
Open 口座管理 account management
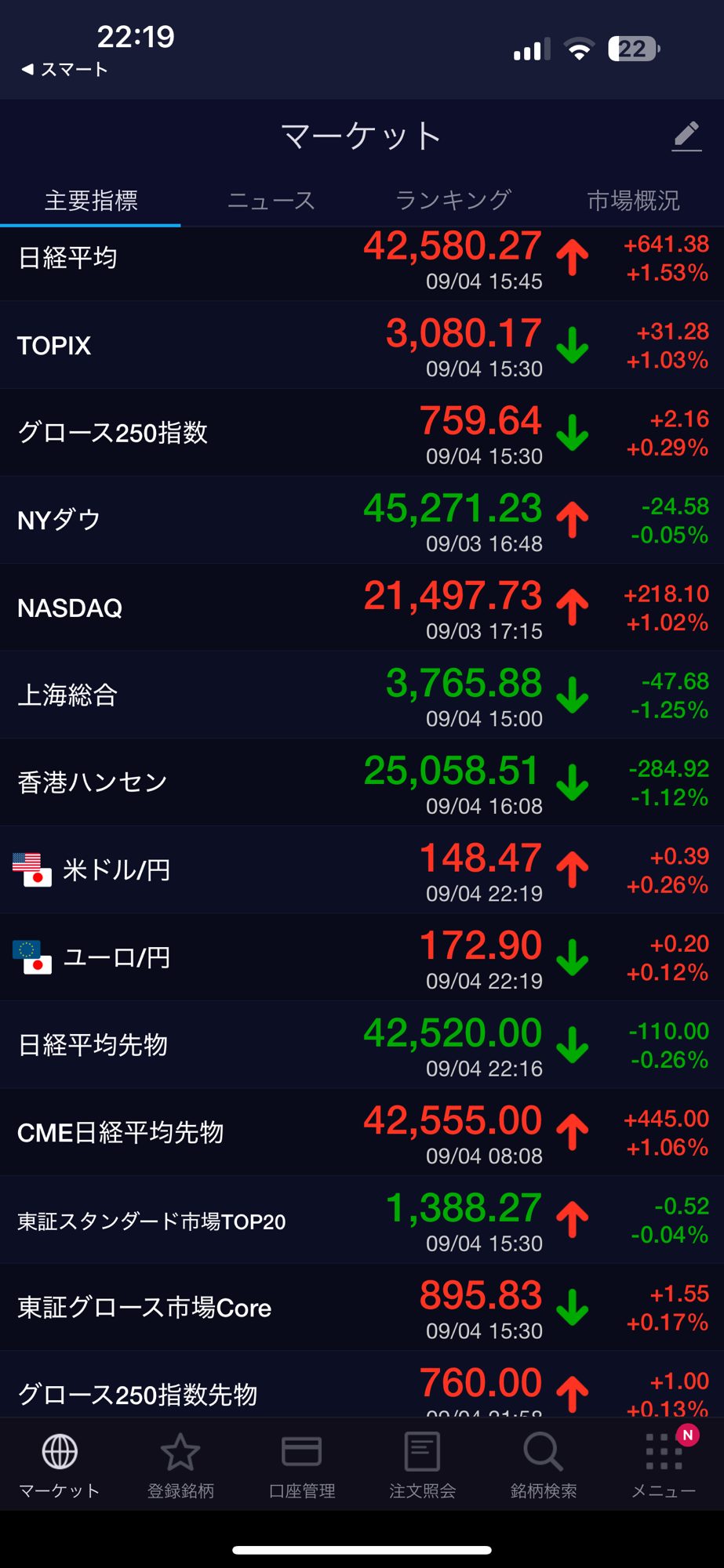[x=301, y=1465]
